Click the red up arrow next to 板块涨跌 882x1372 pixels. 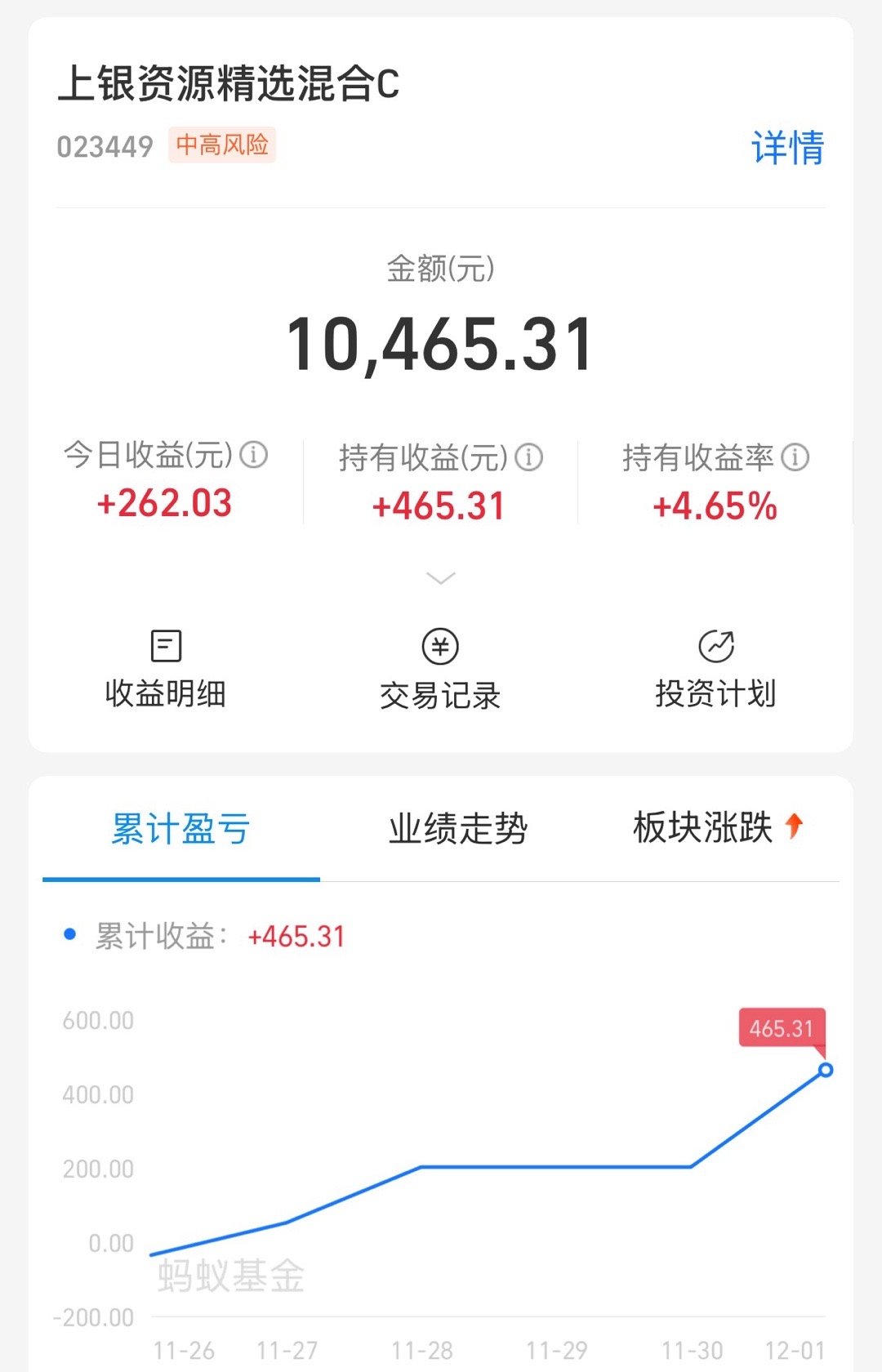(x=795, y=827)
